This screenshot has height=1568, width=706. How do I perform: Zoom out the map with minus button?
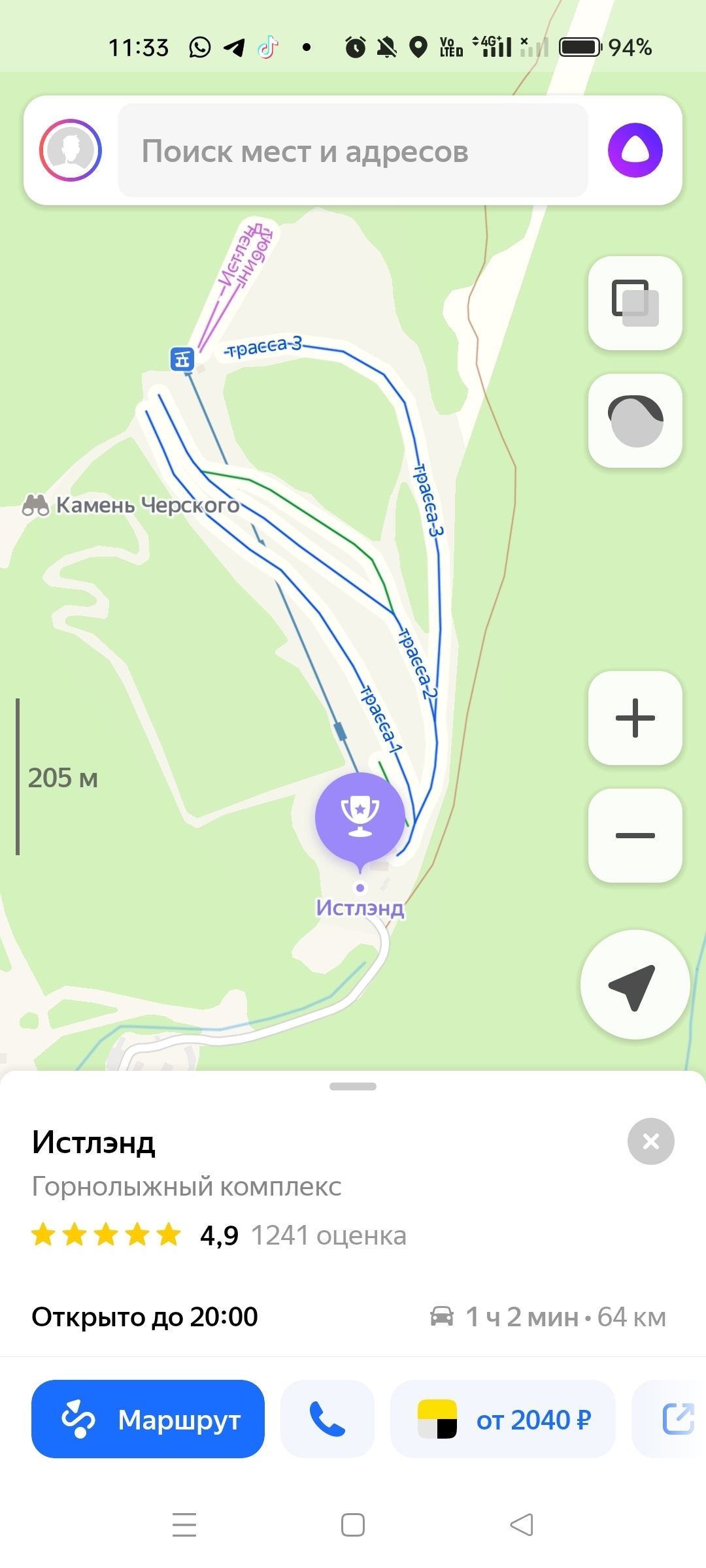(635, 836)
